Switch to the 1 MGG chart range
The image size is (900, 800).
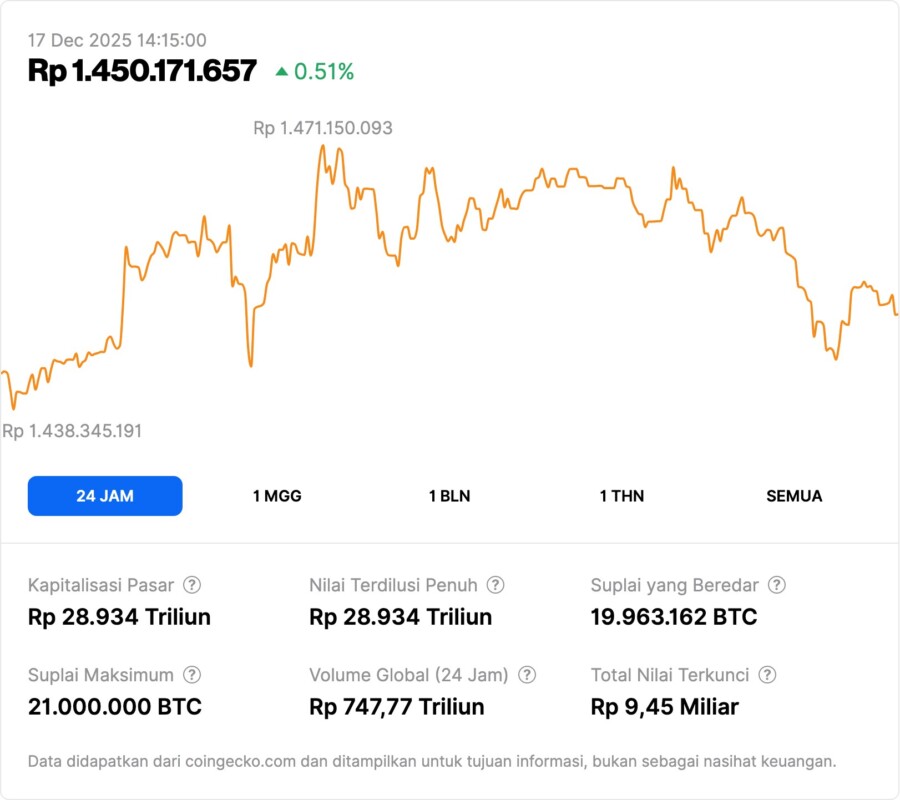point(277,496)
